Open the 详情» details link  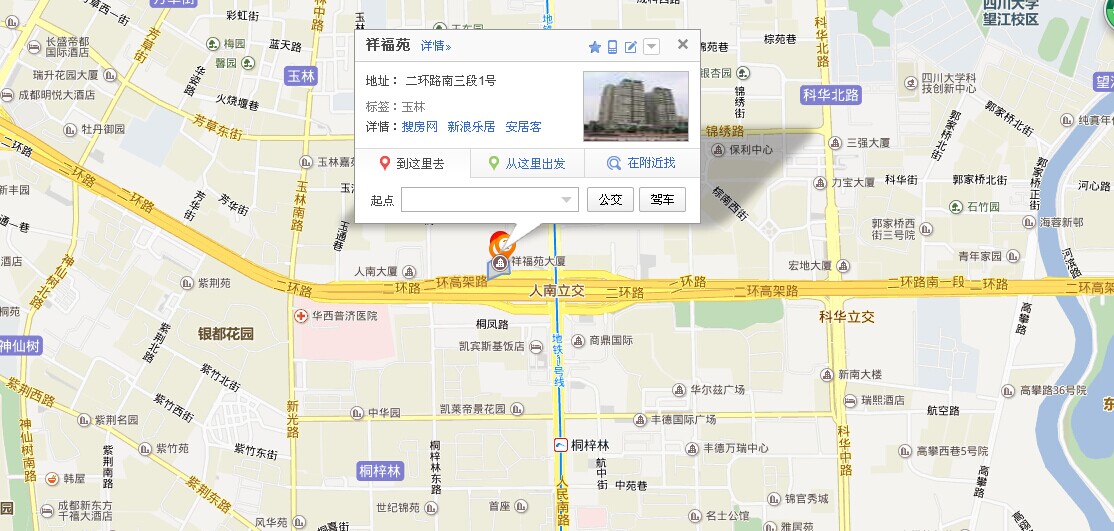[x=435, y=46]
